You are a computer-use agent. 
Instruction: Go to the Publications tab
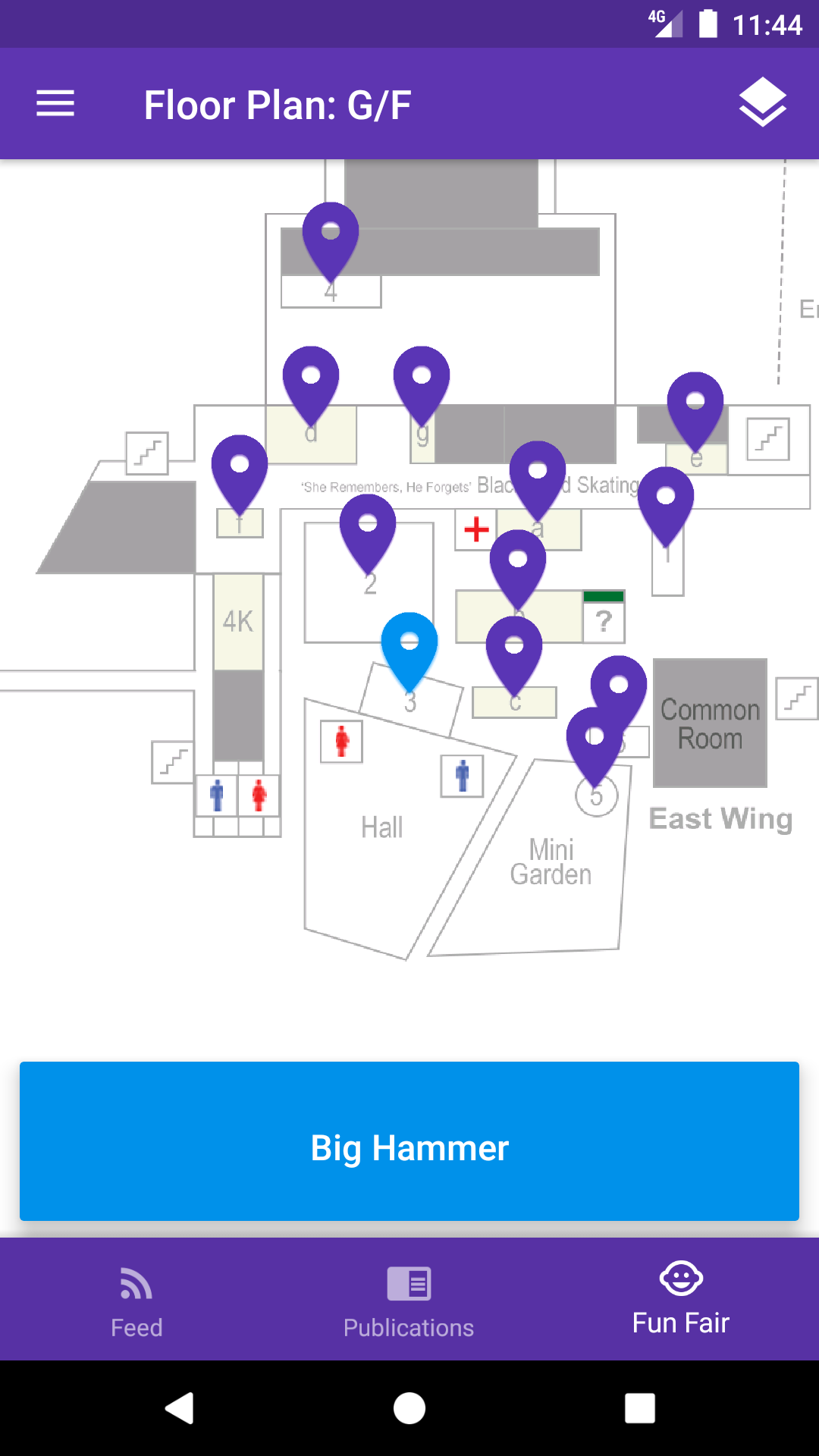(409, 1300)
